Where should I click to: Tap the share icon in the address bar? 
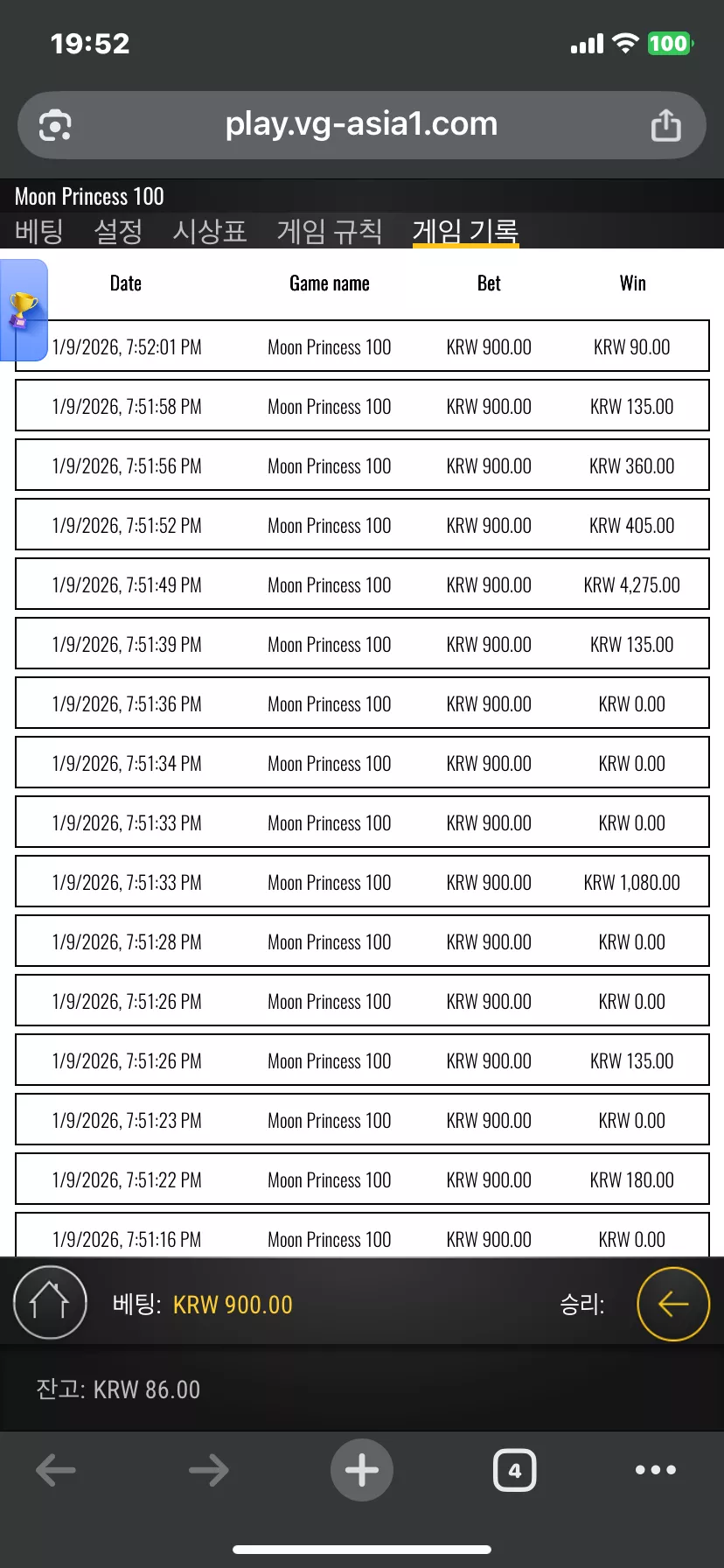[x=665, y=125]
